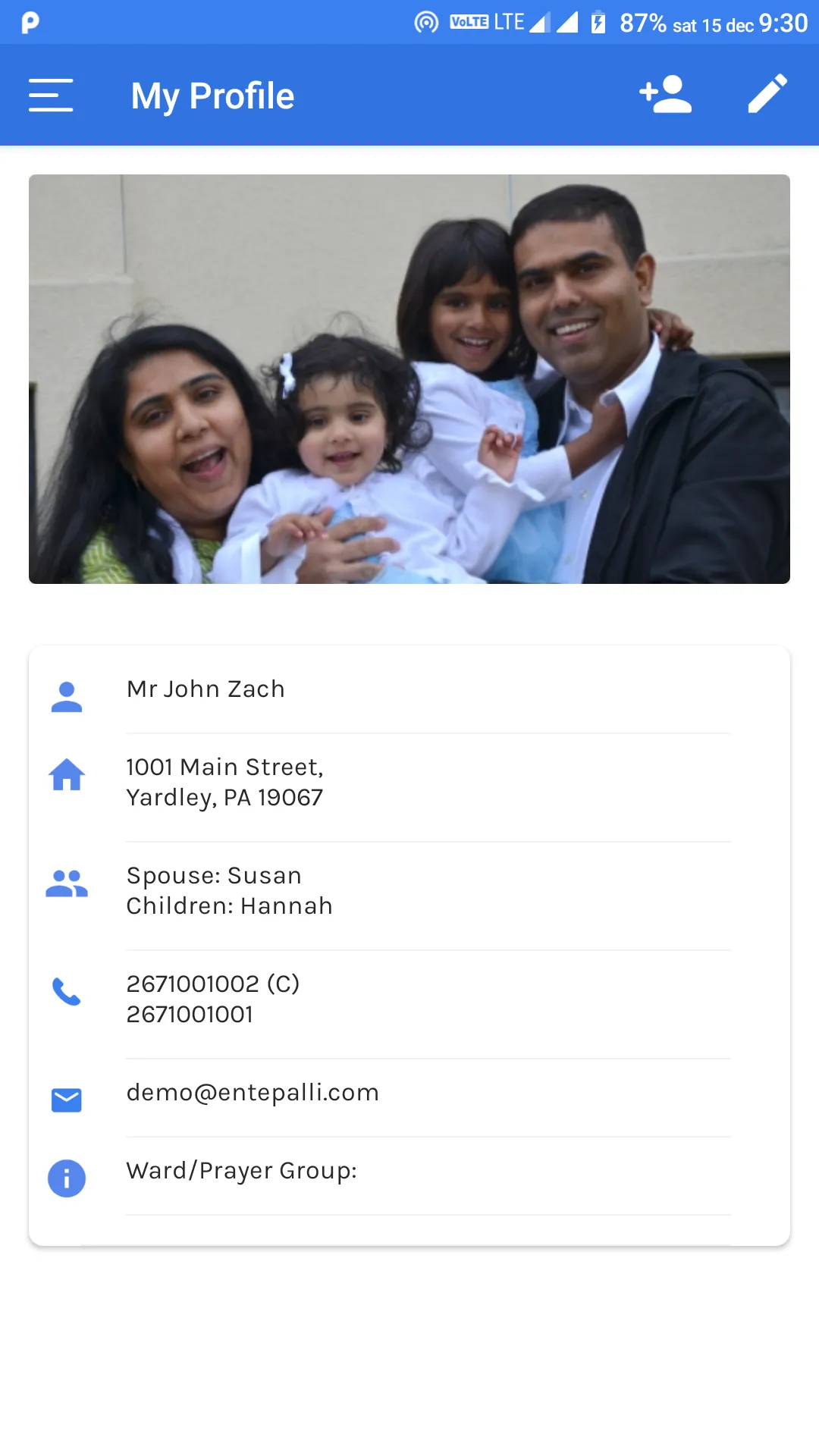Open the navigation drawer menu
The height and width of the screenshot is (1456, 819).
(51, 96)
